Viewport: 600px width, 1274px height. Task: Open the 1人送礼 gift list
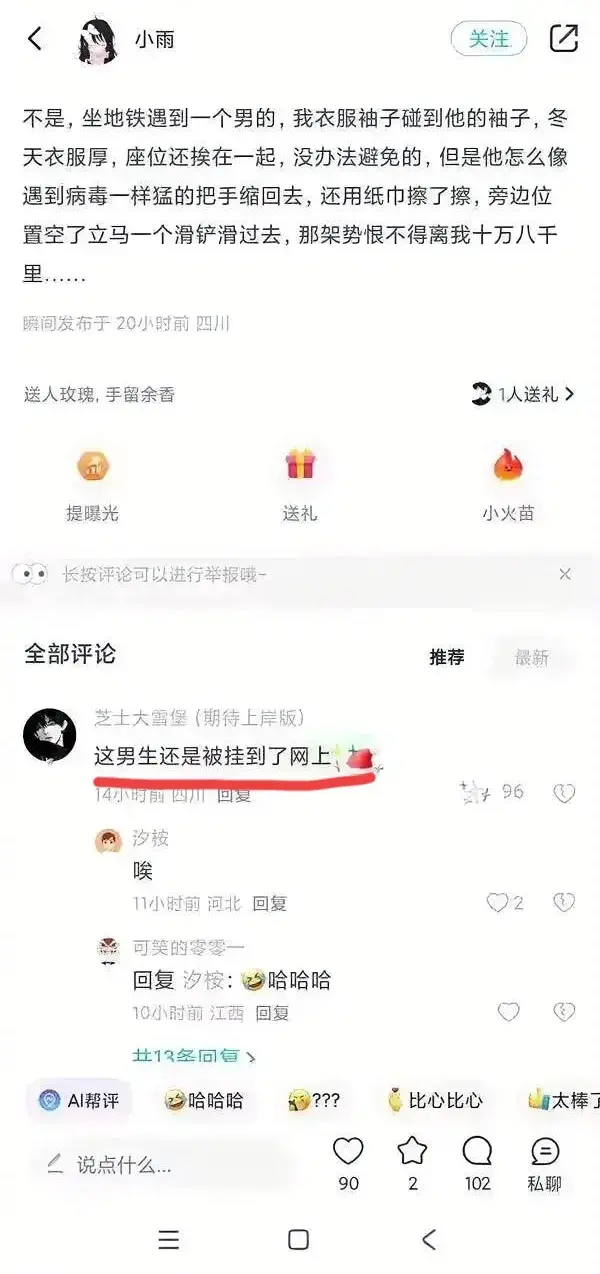click(x=524, y=394)
